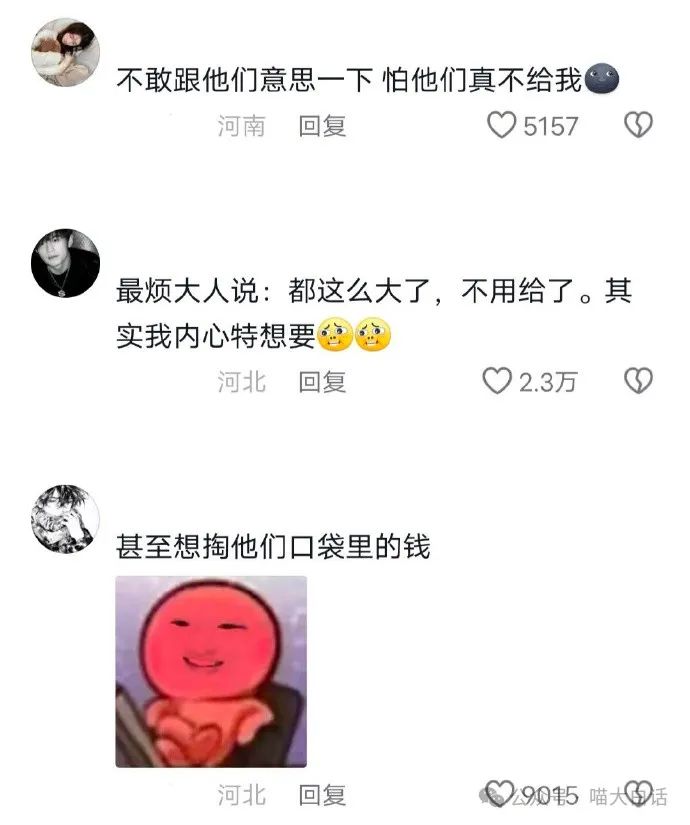Like the Henan comment with 5157 likes

[500, 126]
